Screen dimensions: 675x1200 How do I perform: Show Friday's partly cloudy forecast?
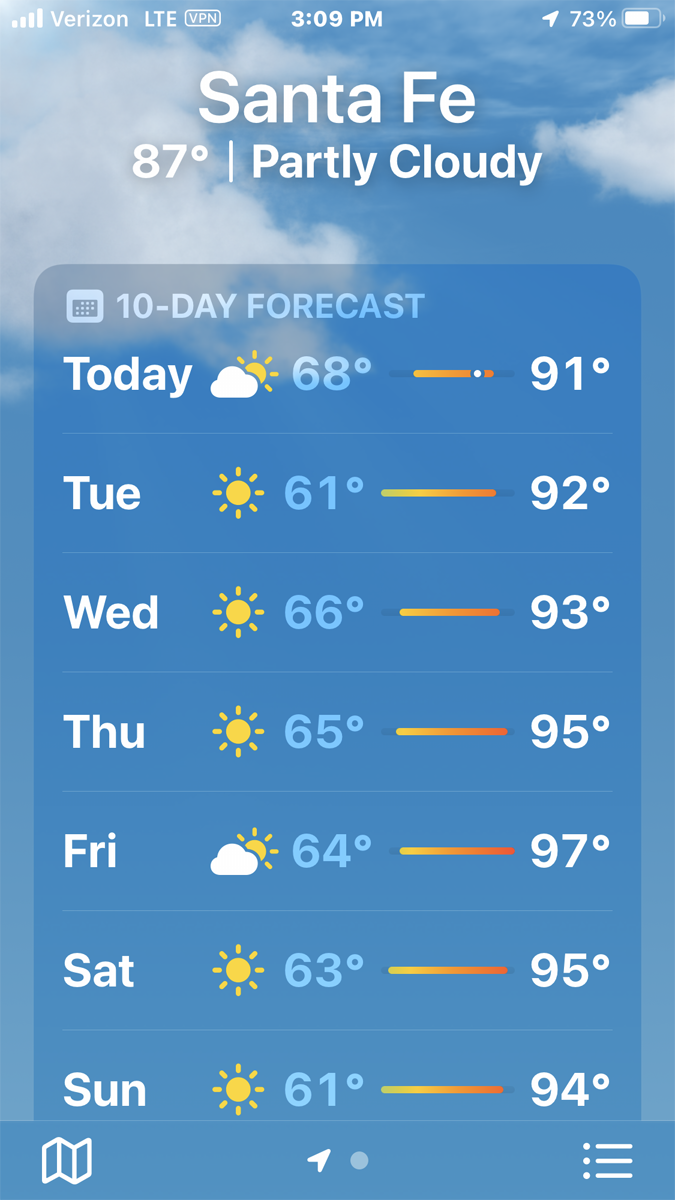pos(337,851)
